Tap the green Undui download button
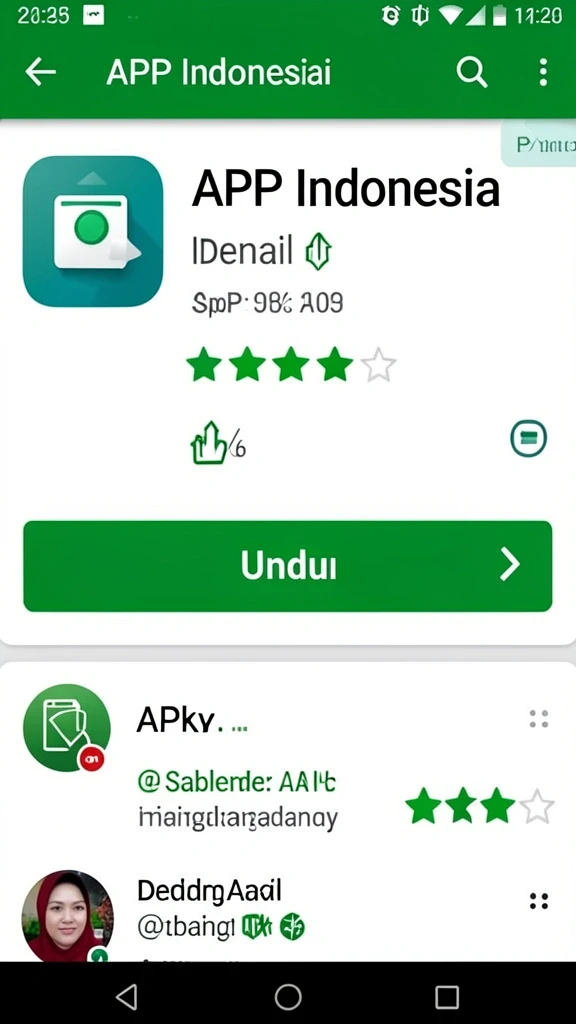Image resolution: width=576 pixels, height=1024 pixels. (287, 566)
